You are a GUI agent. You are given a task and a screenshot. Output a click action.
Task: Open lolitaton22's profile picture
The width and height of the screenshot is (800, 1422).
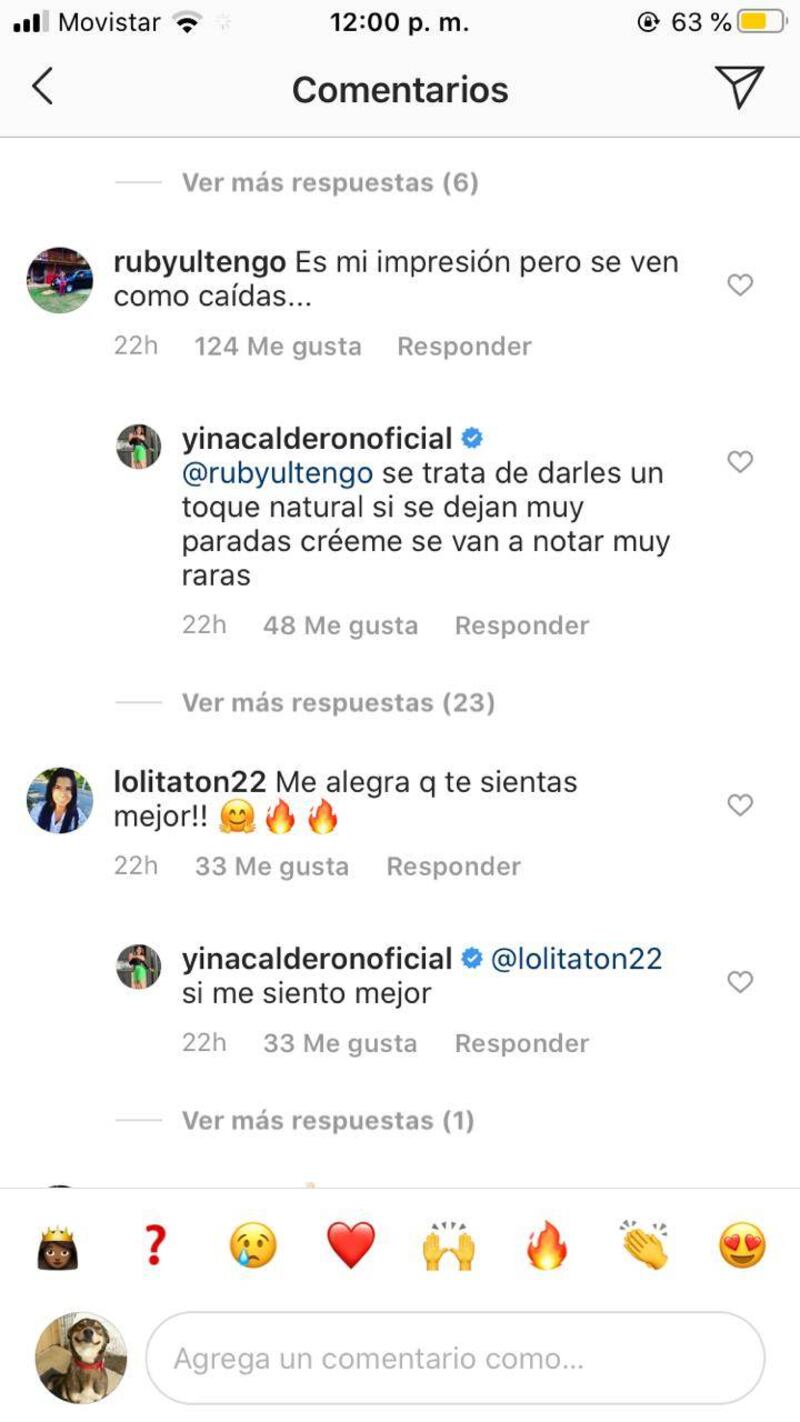[59, 801]
